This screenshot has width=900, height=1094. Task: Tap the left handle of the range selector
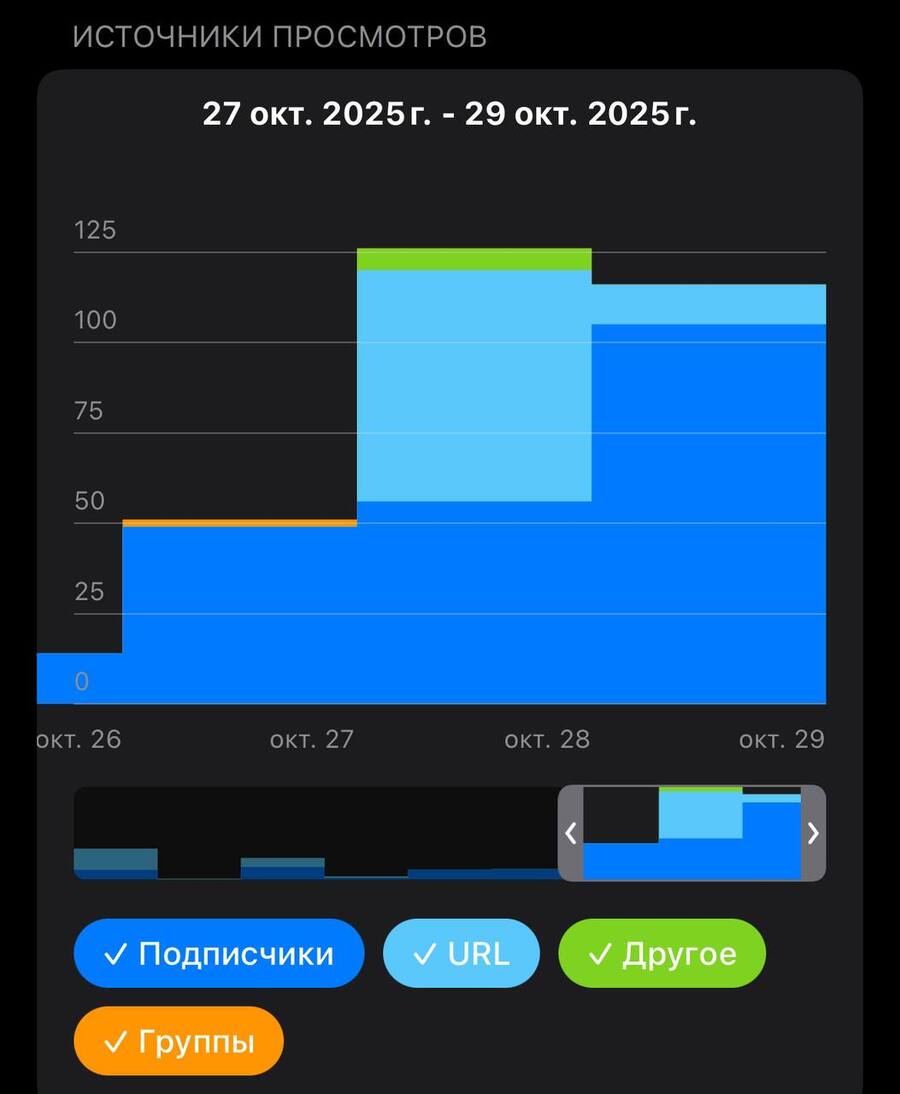click(x=570, y=833)
